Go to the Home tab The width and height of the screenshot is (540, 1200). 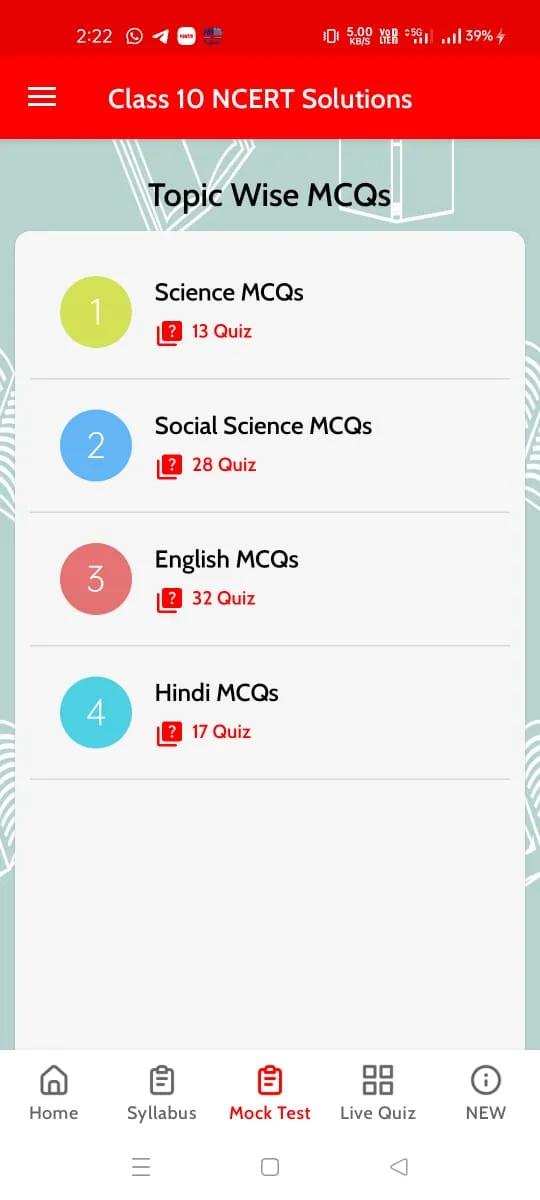(x=54, y=1093)
